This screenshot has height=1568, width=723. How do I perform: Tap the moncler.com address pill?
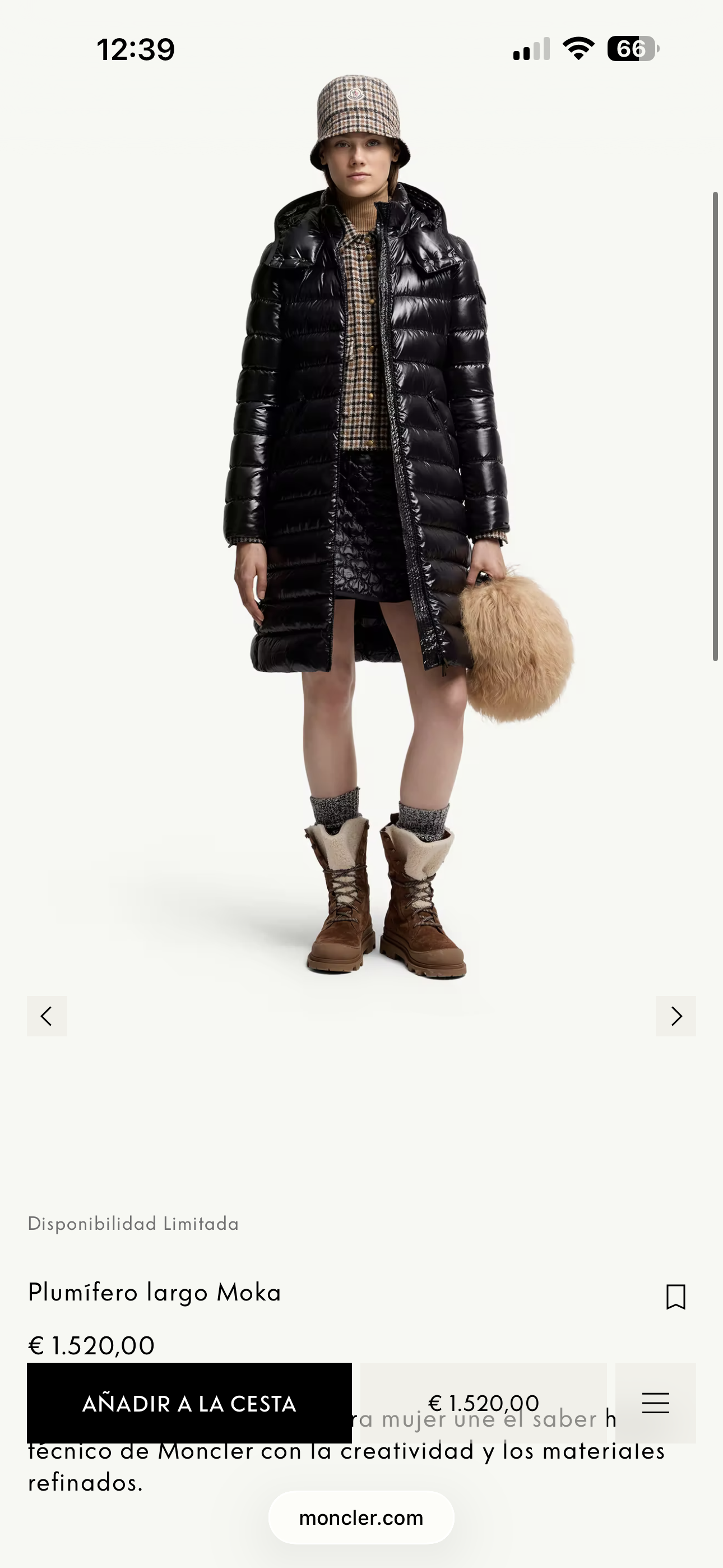[x=361, y=1518]
